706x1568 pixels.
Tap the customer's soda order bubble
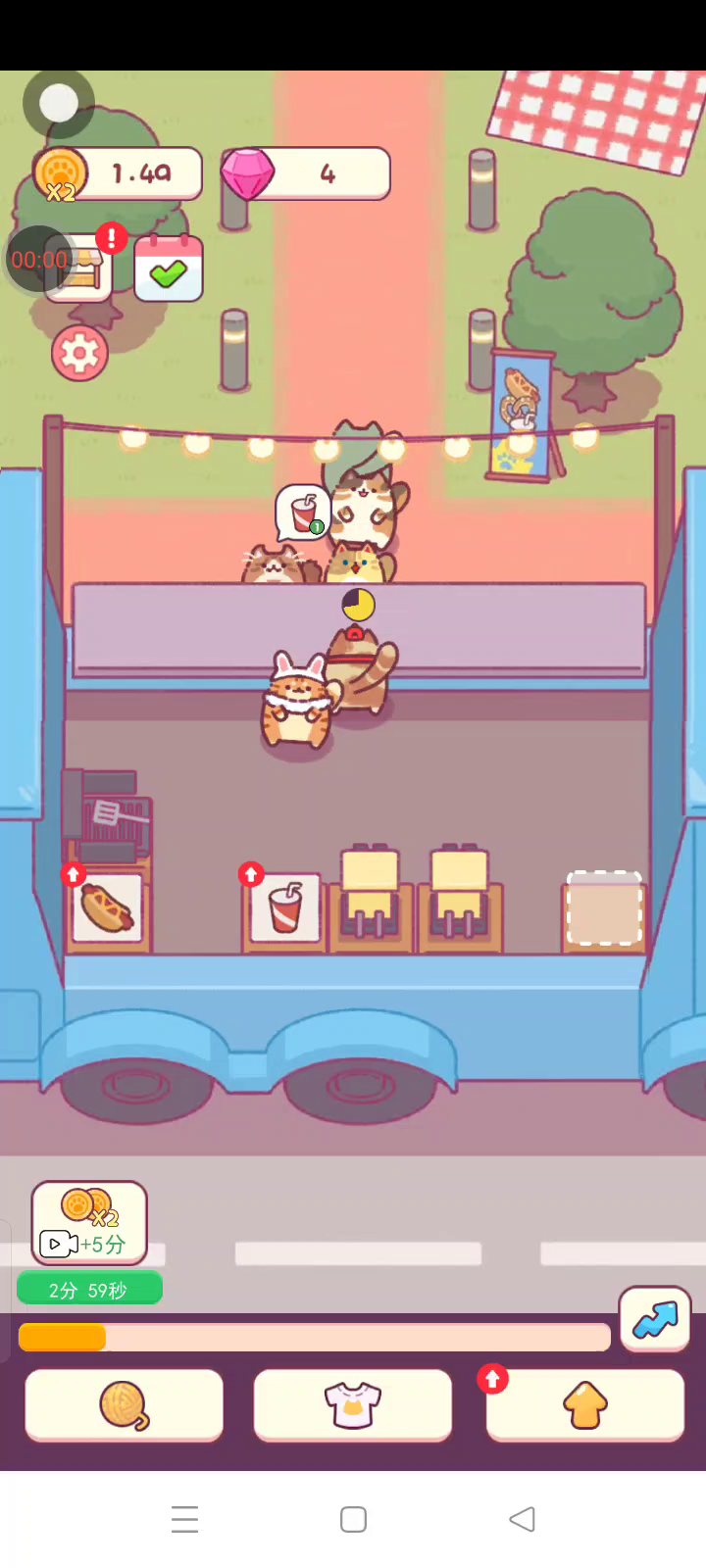click(303, 512)
